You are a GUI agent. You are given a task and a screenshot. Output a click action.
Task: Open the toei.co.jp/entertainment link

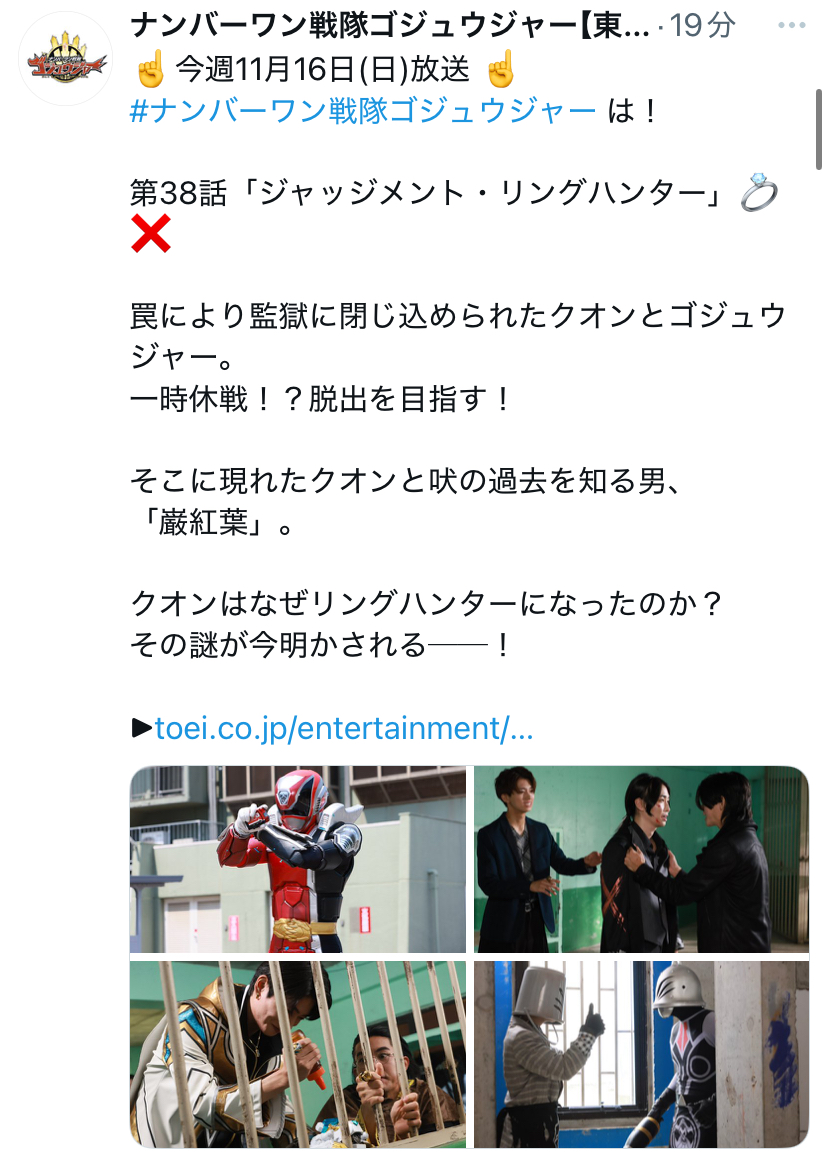[343, 728]
